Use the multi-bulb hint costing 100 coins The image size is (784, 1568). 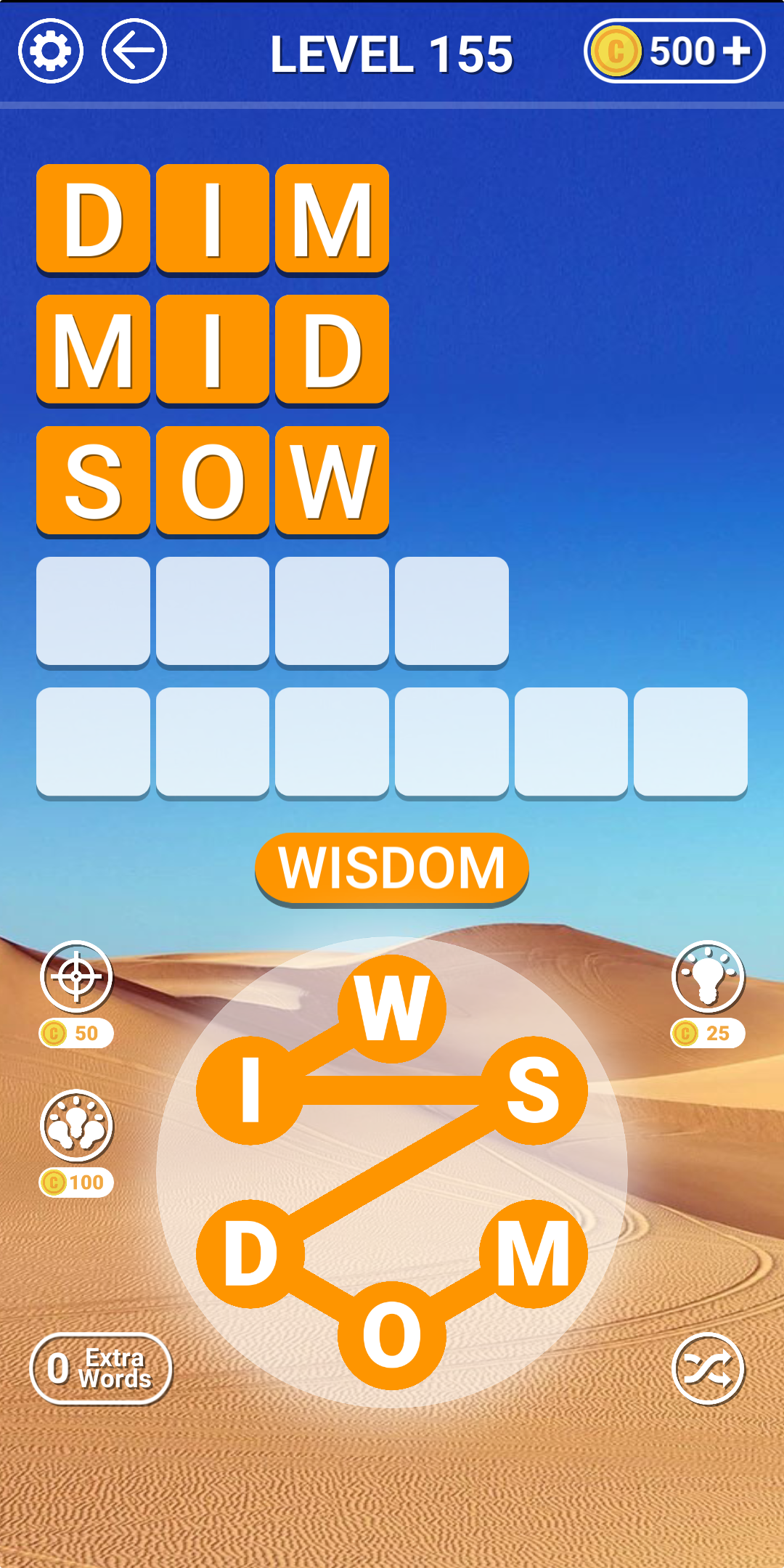tap(76, 1126)
